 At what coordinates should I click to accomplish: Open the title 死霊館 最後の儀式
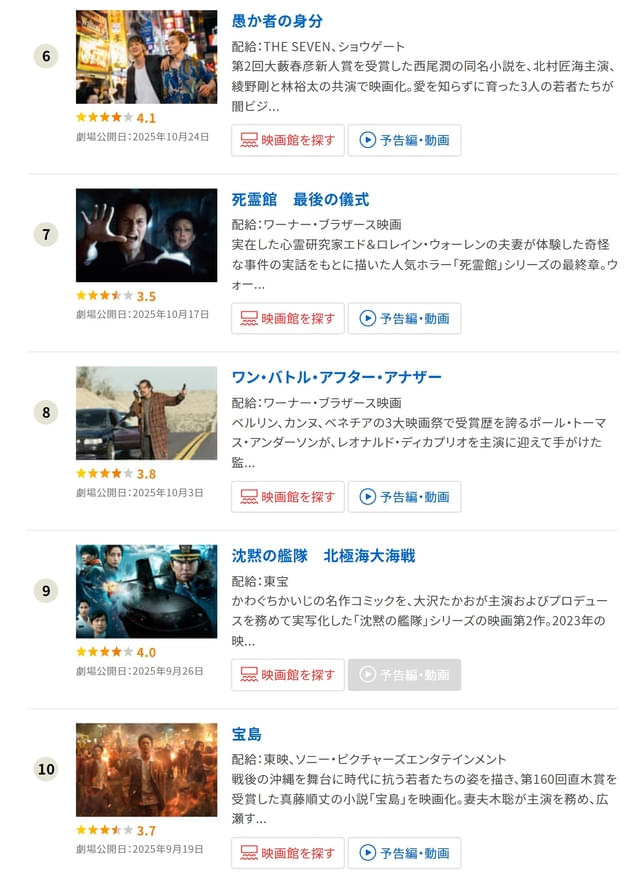click(300, 199)
